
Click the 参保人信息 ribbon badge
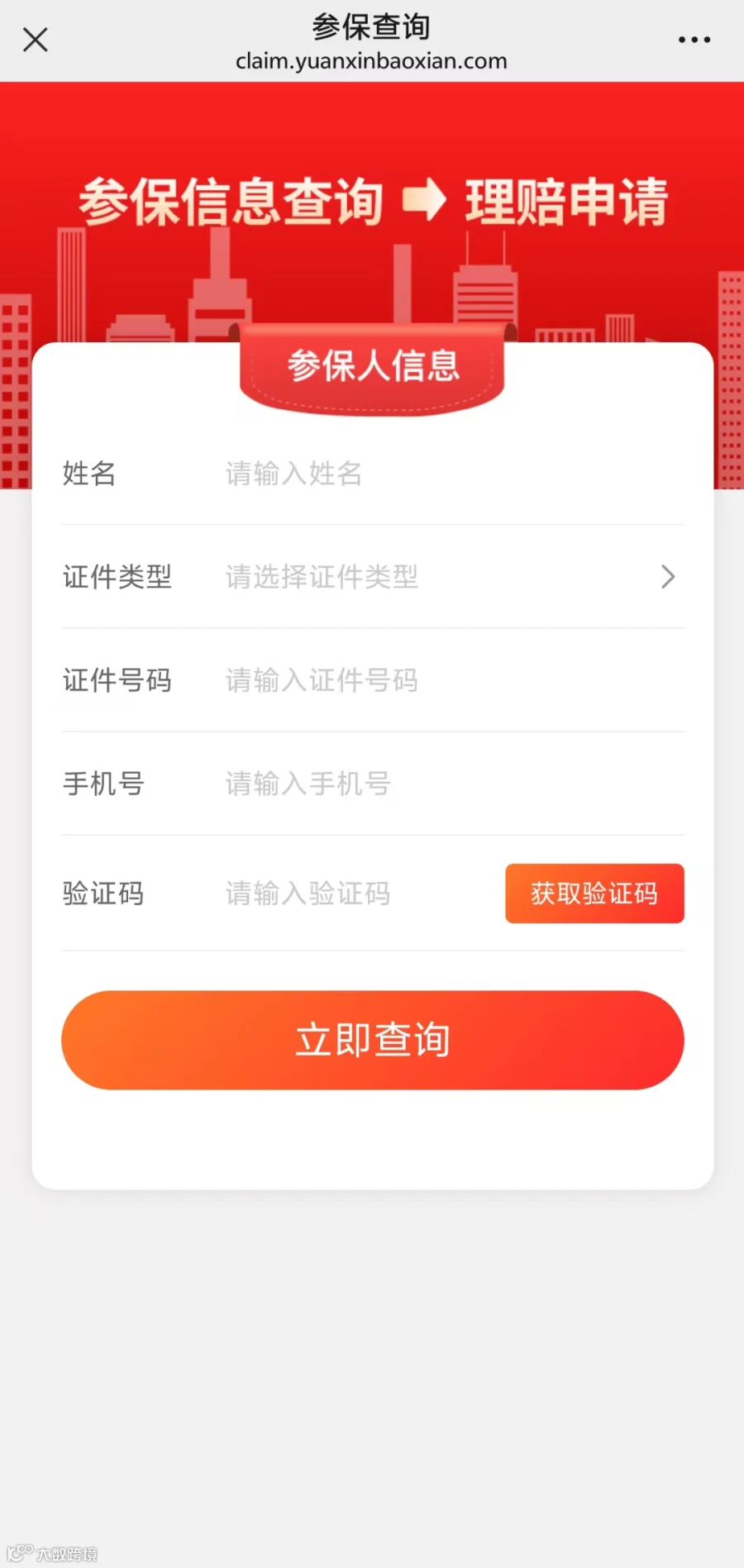372,366
